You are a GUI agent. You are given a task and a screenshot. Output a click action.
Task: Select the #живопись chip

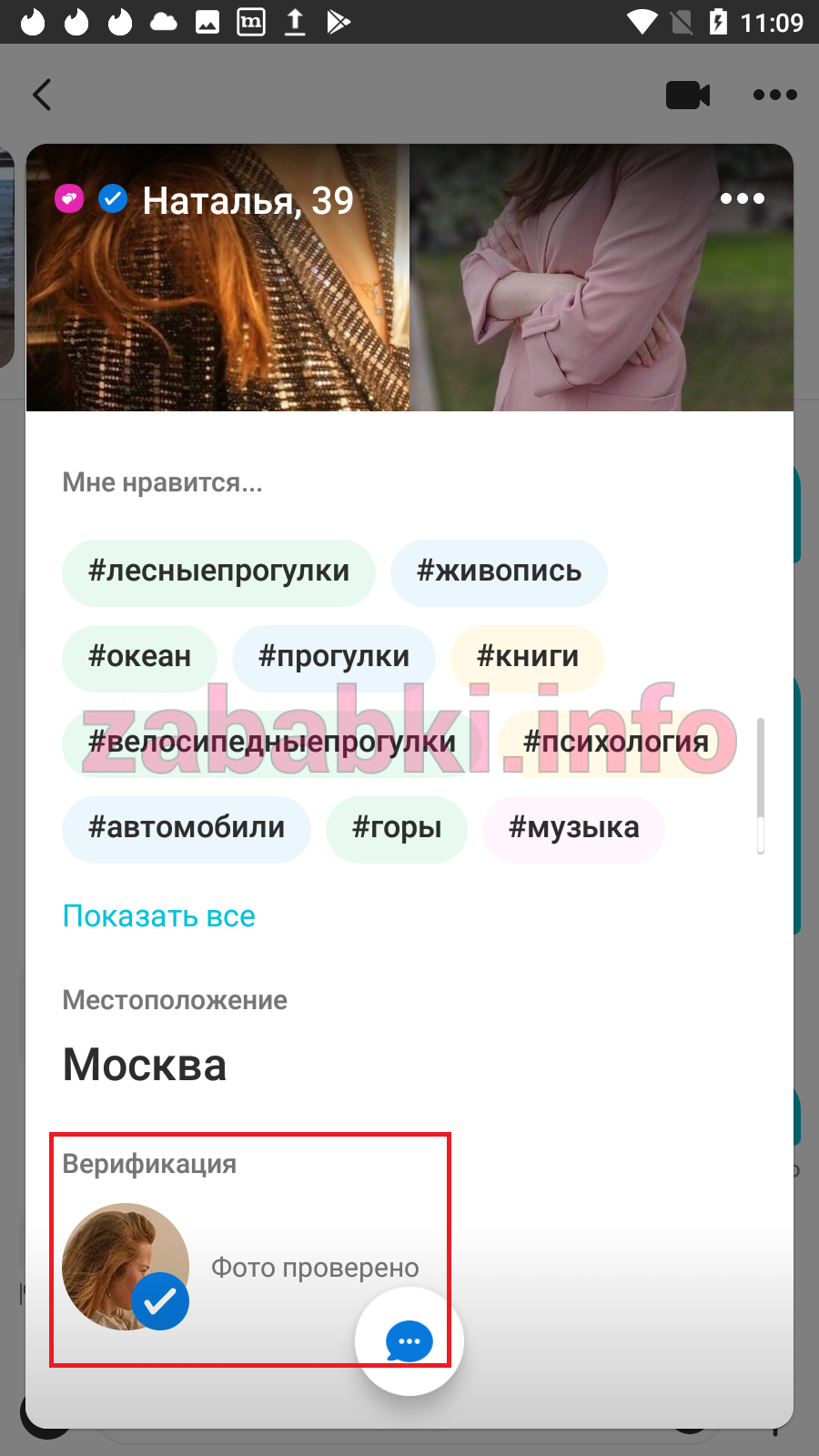pyautogui.click(x=499, y=571)
